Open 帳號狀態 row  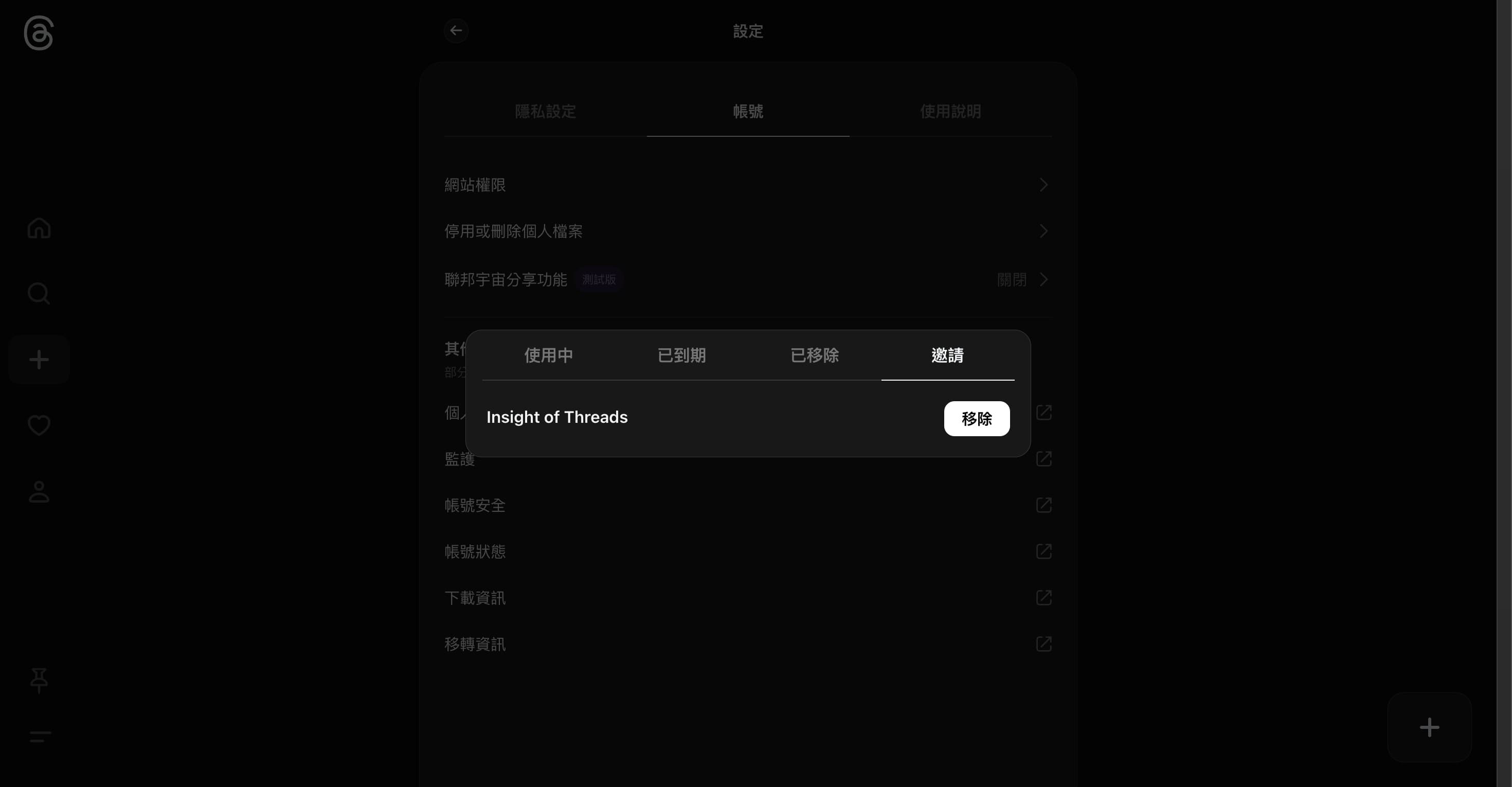coord(747,551)
